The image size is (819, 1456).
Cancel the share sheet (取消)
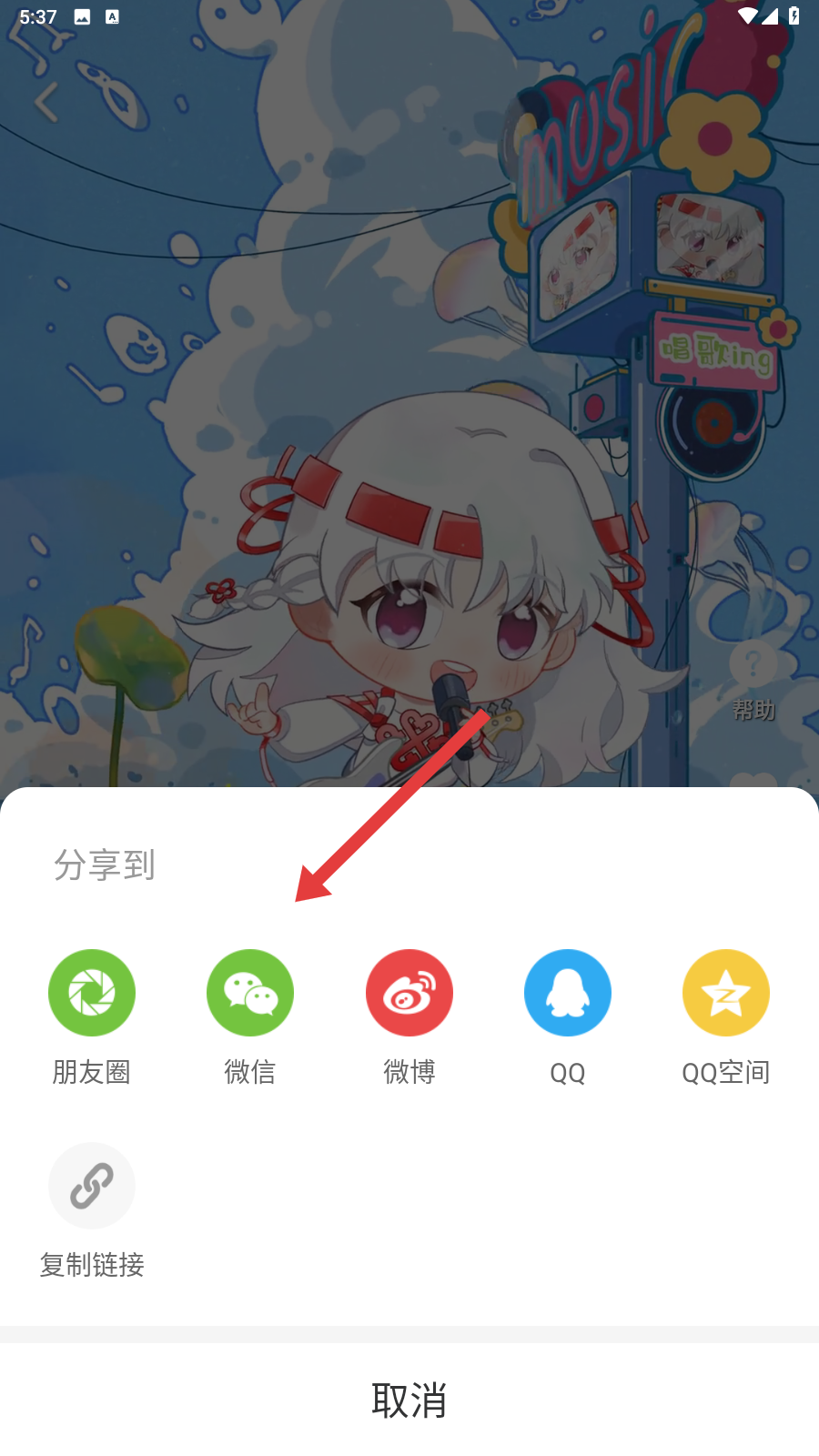point(409,1400)
